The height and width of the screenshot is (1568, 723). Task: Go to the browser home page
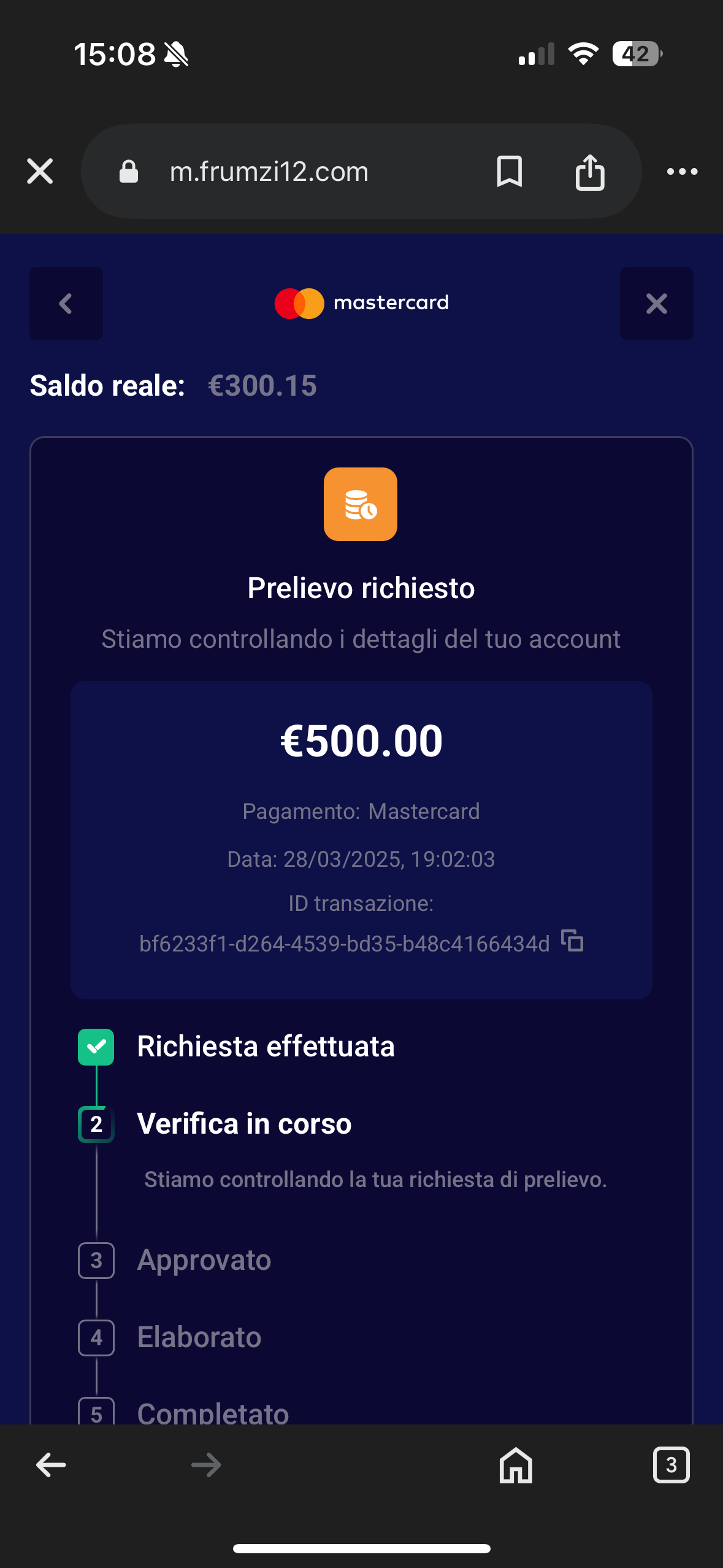tap(516, 1465)
